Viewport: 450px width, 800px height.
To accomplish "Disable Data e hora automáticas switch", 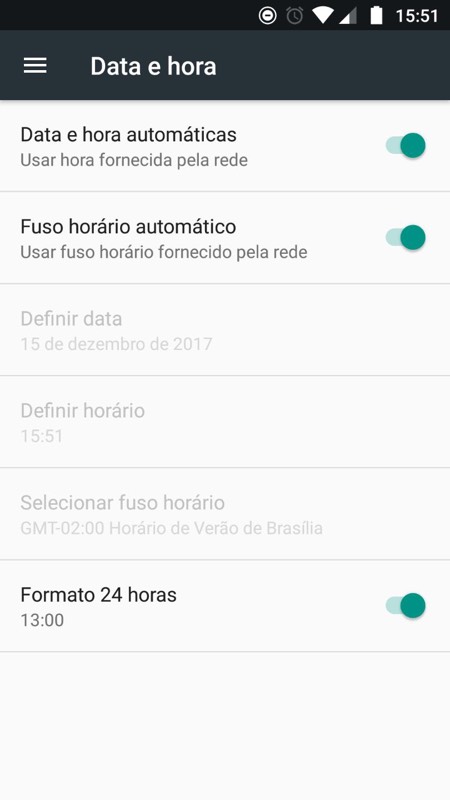I will tap(406, 146).
